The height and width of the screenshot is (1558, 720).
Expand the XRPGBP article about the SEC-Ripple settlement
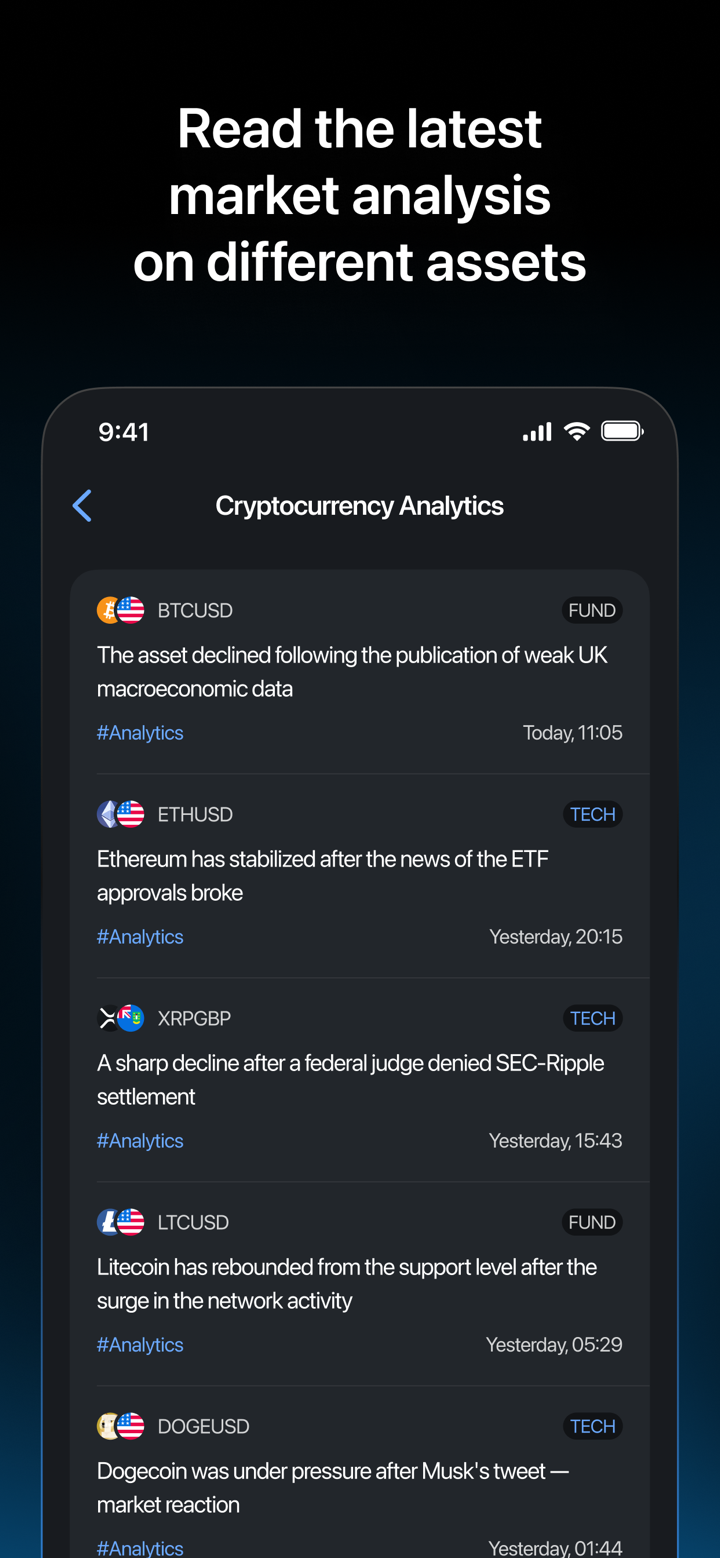350,1079
